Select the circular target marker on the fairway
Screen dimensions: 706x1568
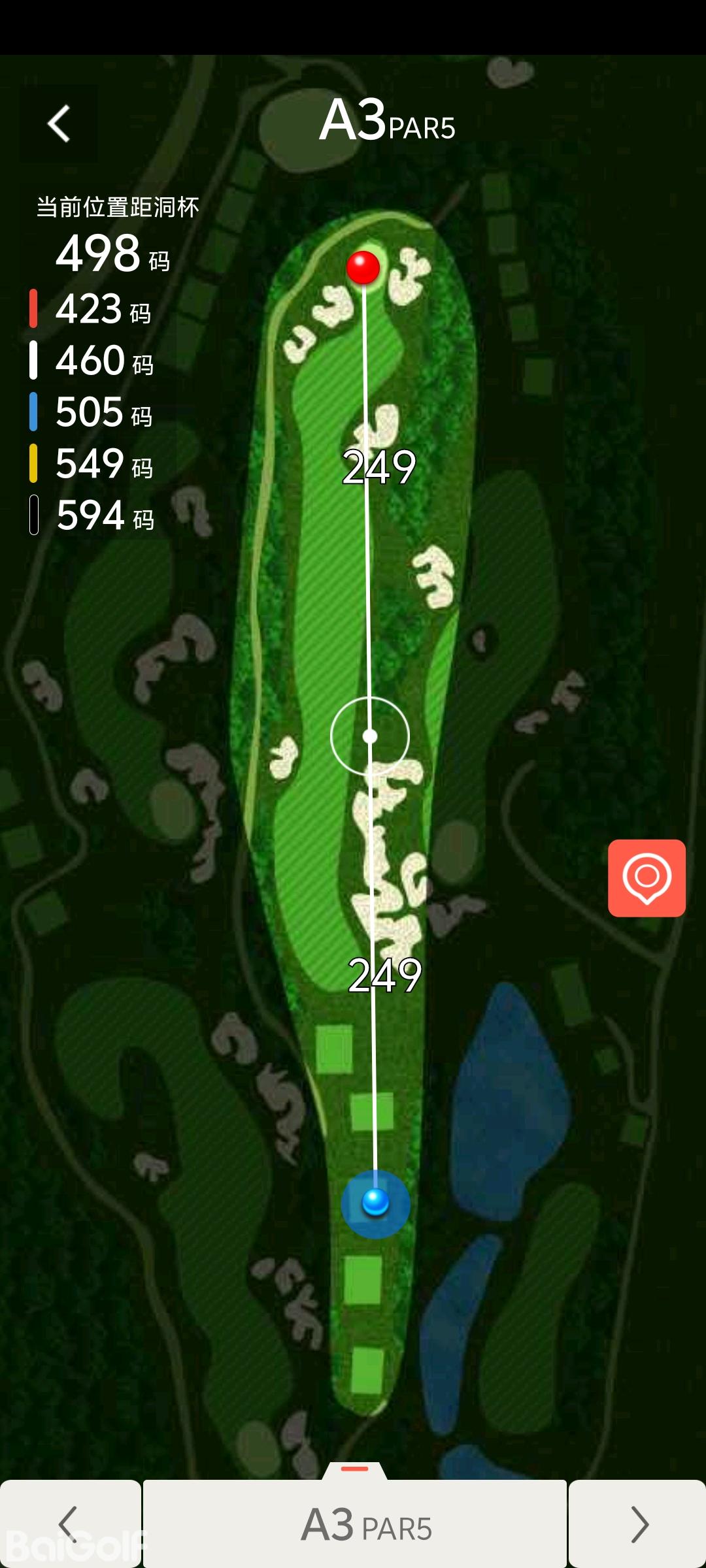(x=370, y=736)
